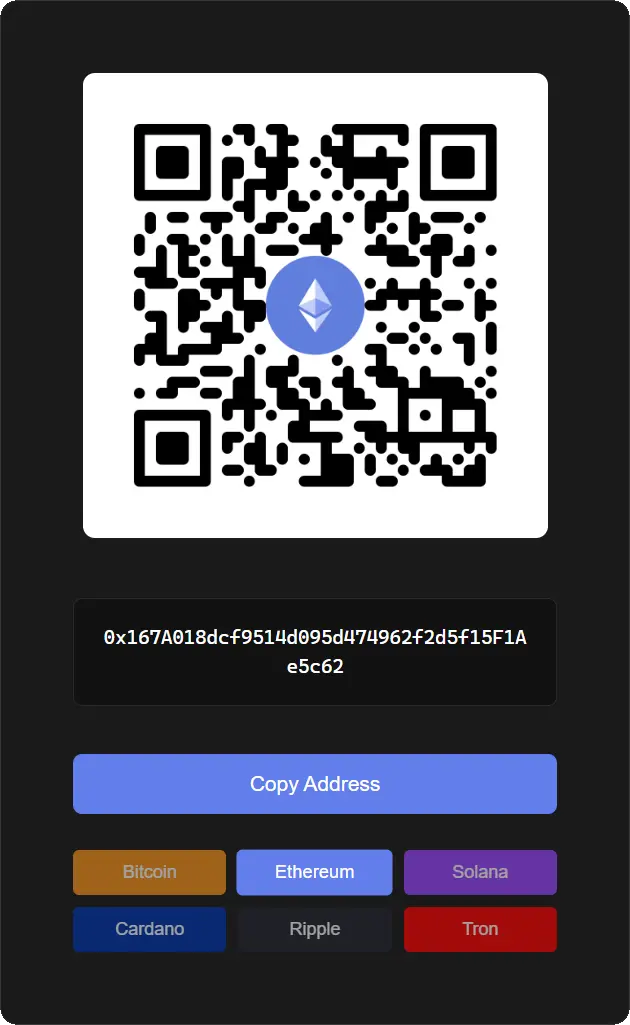This screenshot has height=1025, width=630.
Task: Choose the Solana address
Action: point(480,872)
